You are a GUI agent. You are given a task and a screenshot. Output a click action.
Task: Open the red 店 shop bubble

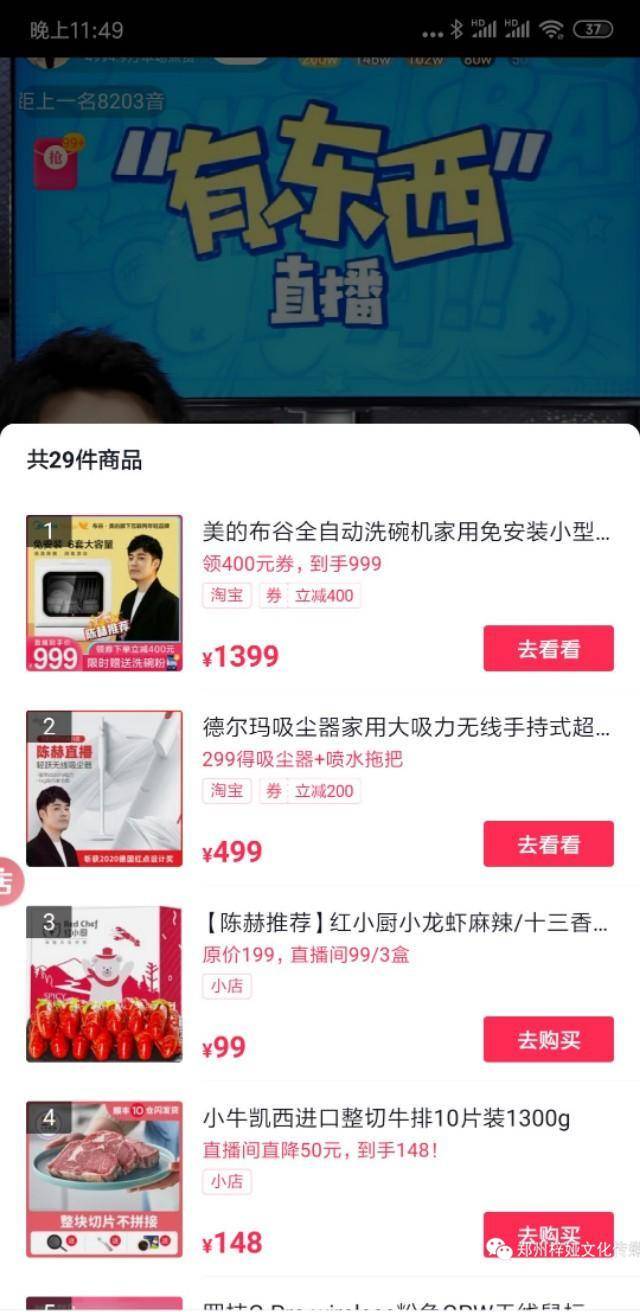(x=9, y=881)
